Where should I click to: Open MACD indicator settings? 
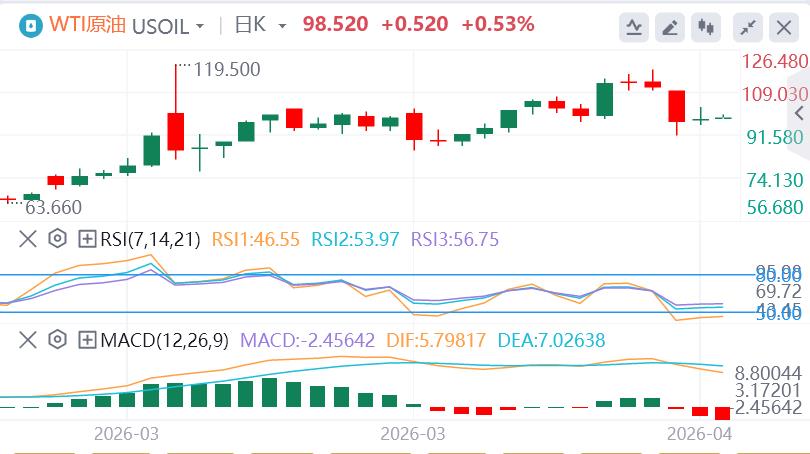point(58,340)
